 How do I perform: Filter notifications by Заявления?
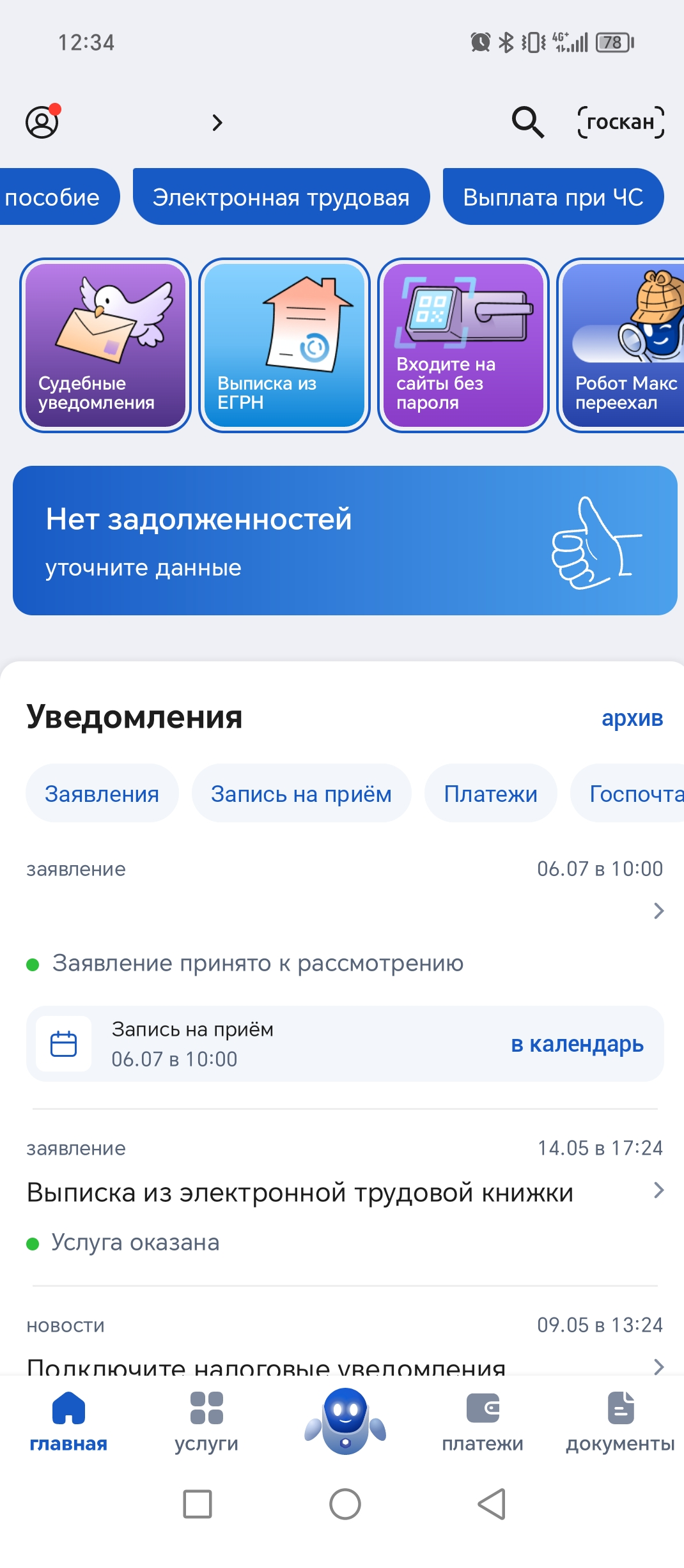(102, 794)
